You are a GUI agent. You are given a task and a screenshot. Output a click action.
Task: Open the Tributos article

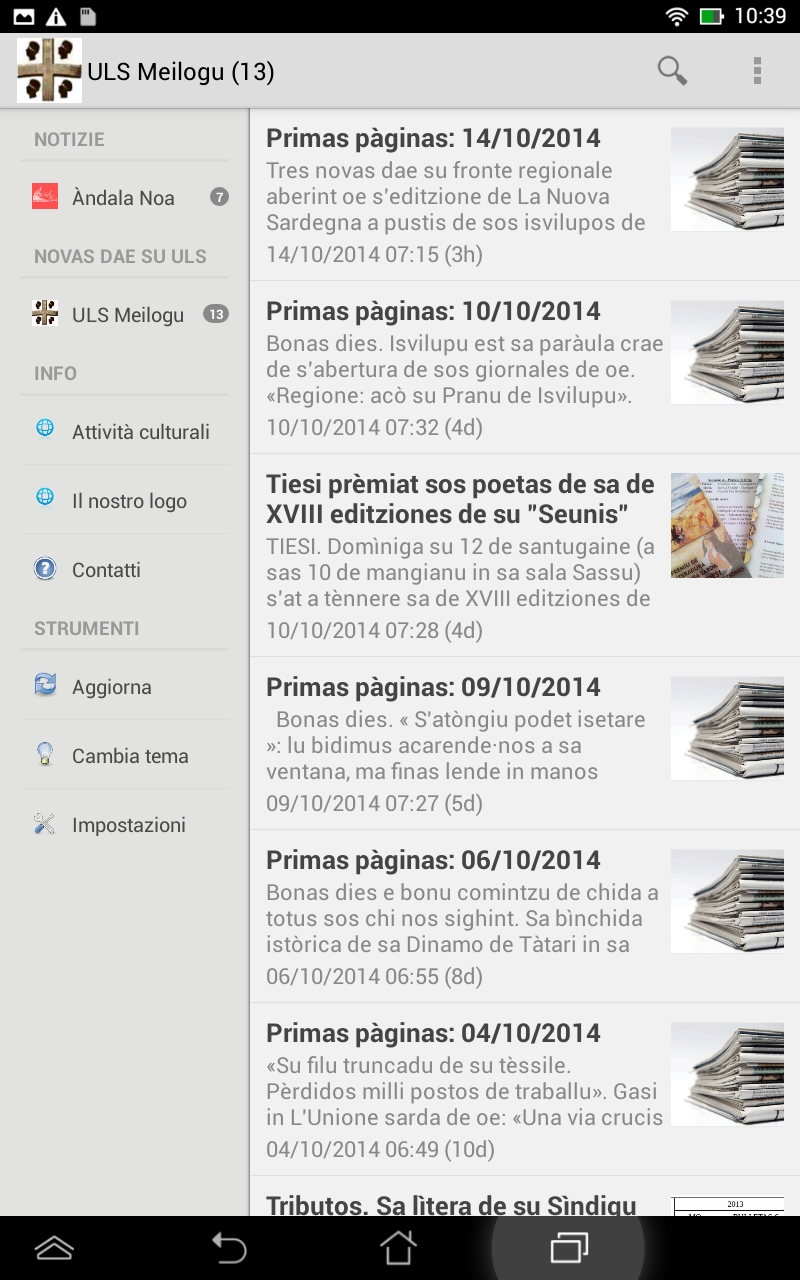[525, 1197]
